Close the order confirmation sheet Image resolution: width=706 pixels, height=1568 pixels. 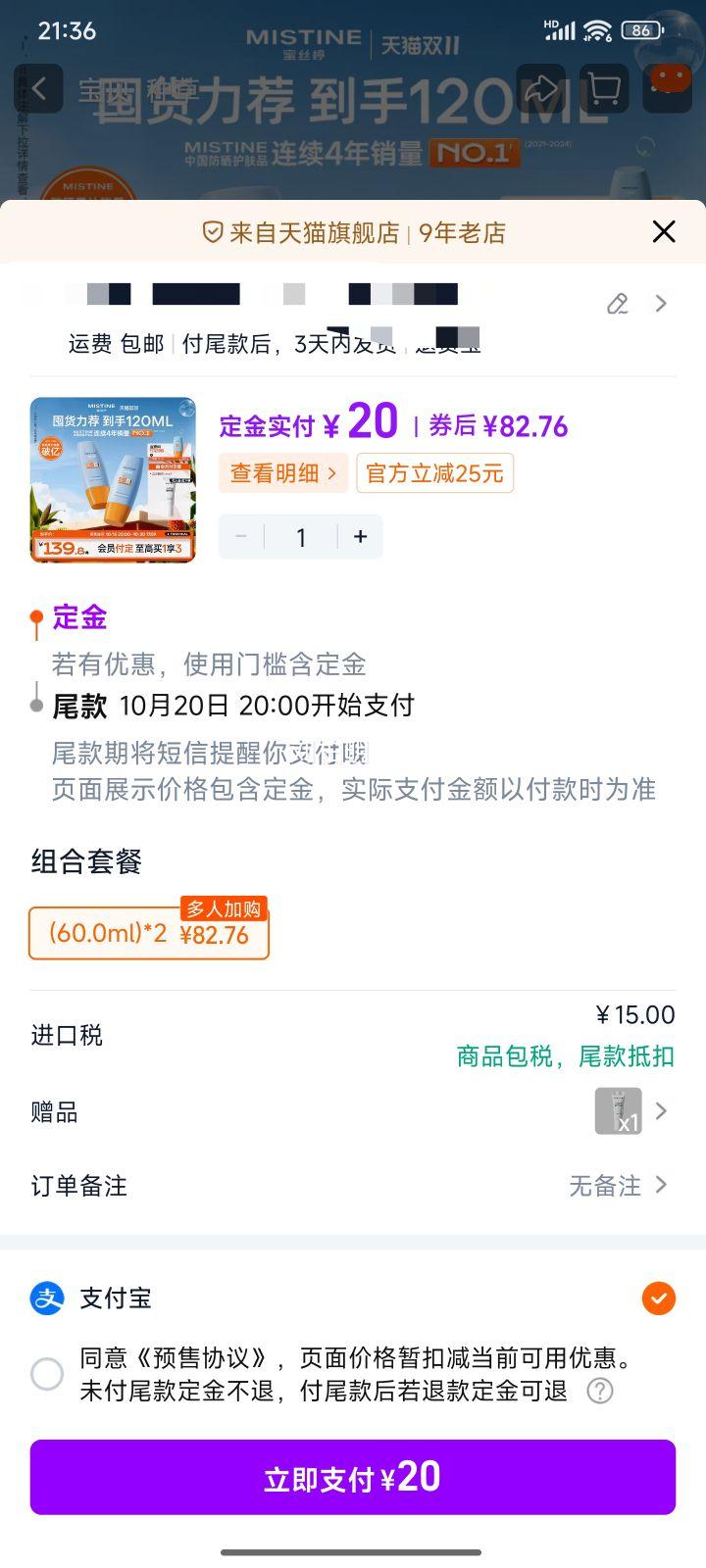point(664,231)
